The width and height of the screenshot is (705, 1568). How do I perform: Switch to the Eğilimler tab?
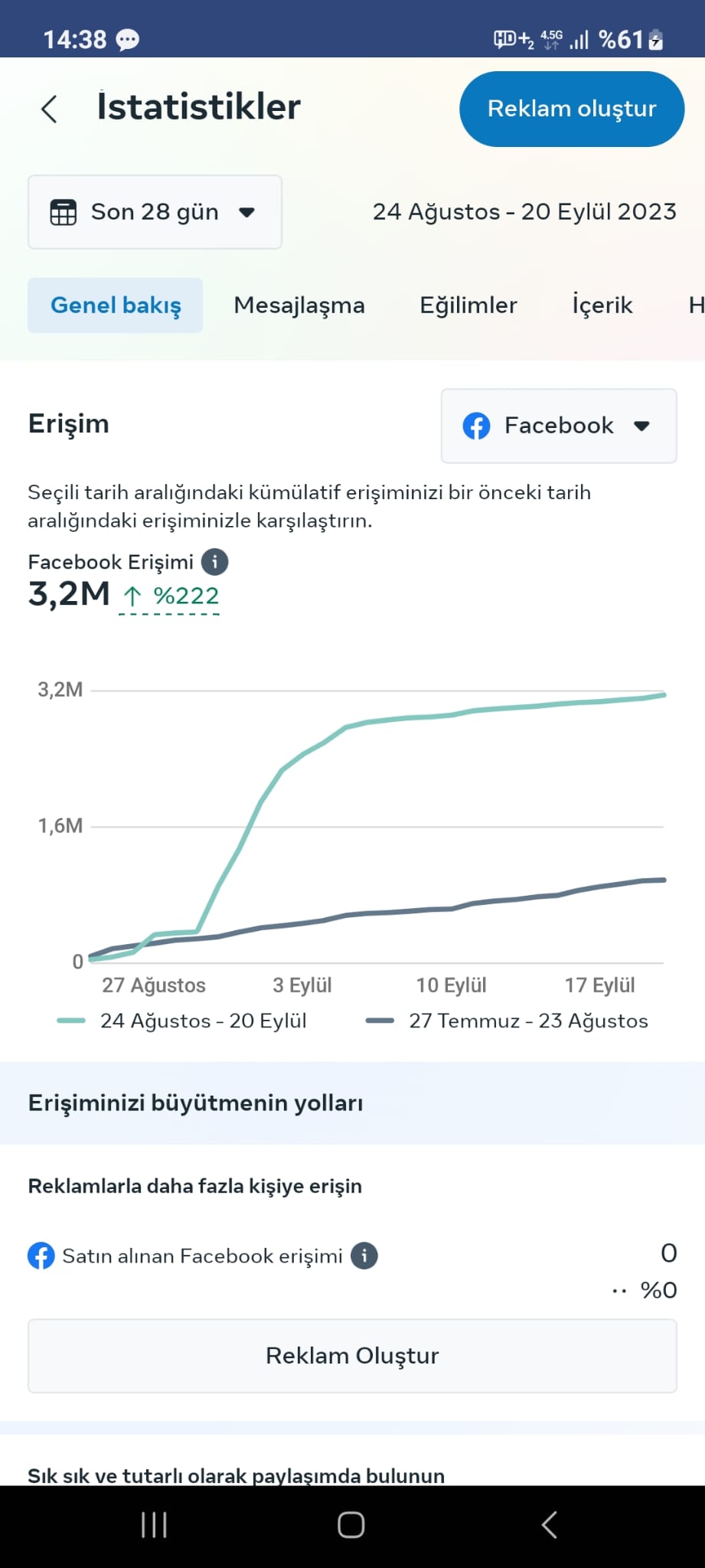coord(468,305)
